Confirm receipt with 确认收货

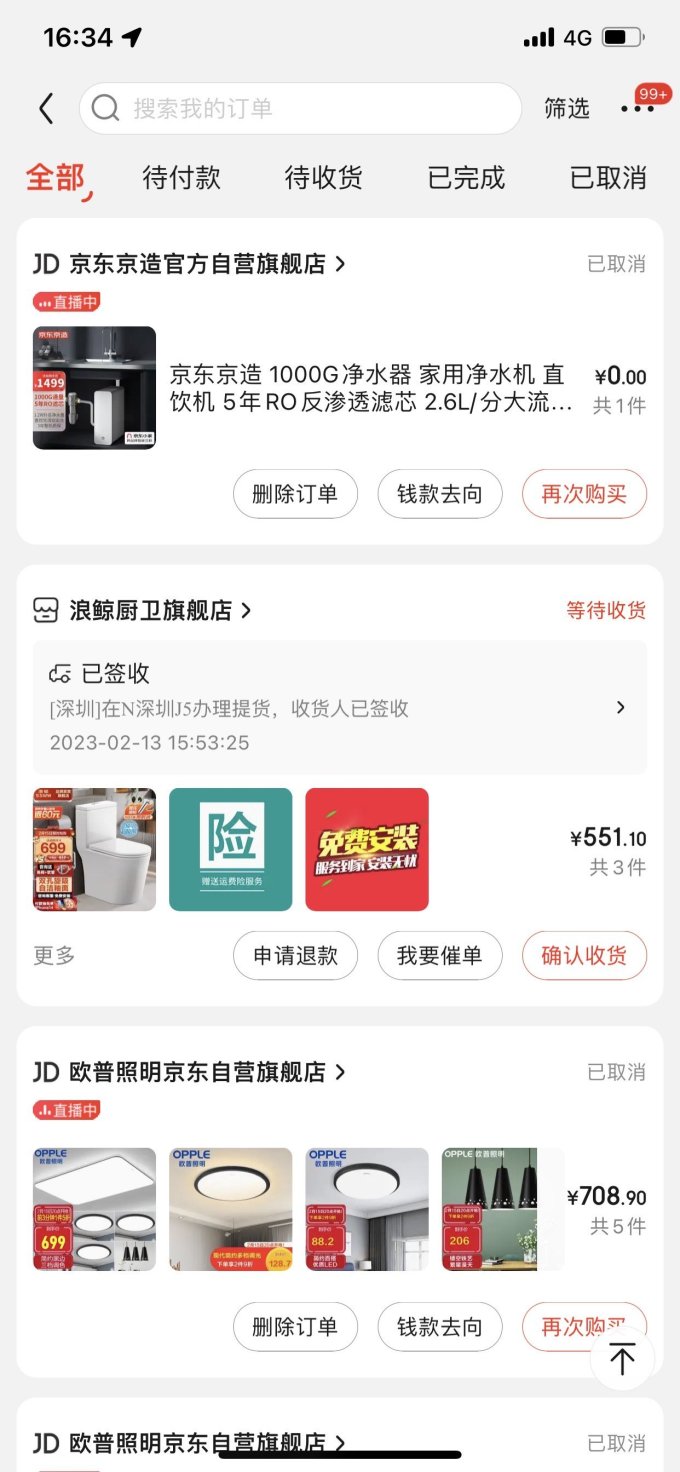(584, 956)
